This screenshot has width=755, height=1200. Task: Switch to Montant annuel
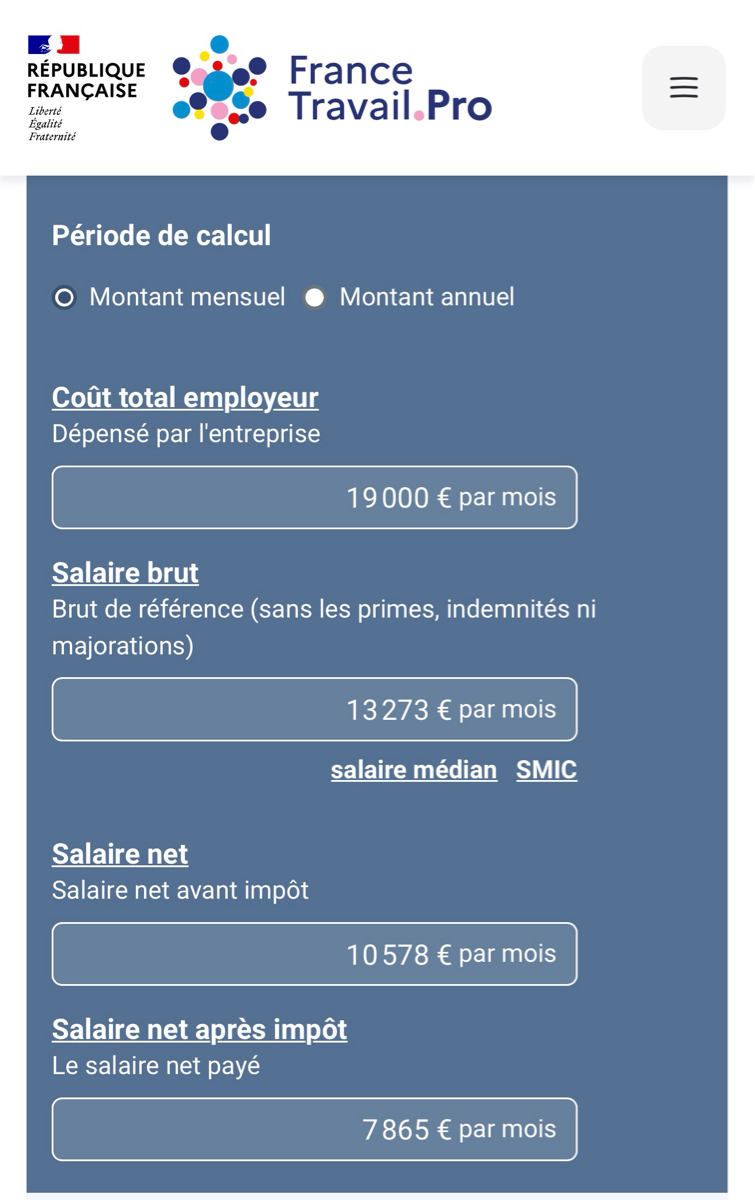click(315, 297)
